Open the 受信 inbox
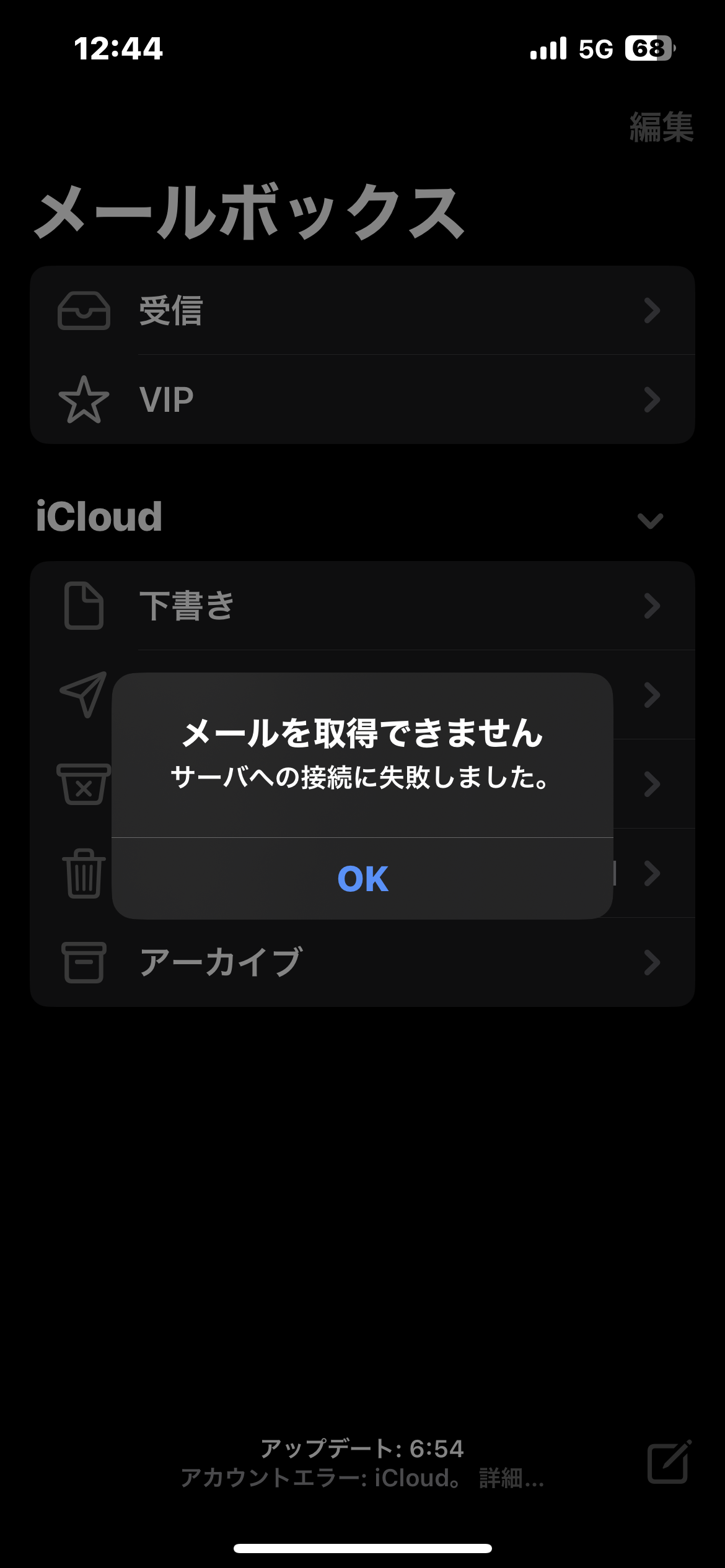725x1568 pixels. click(362, 310)
